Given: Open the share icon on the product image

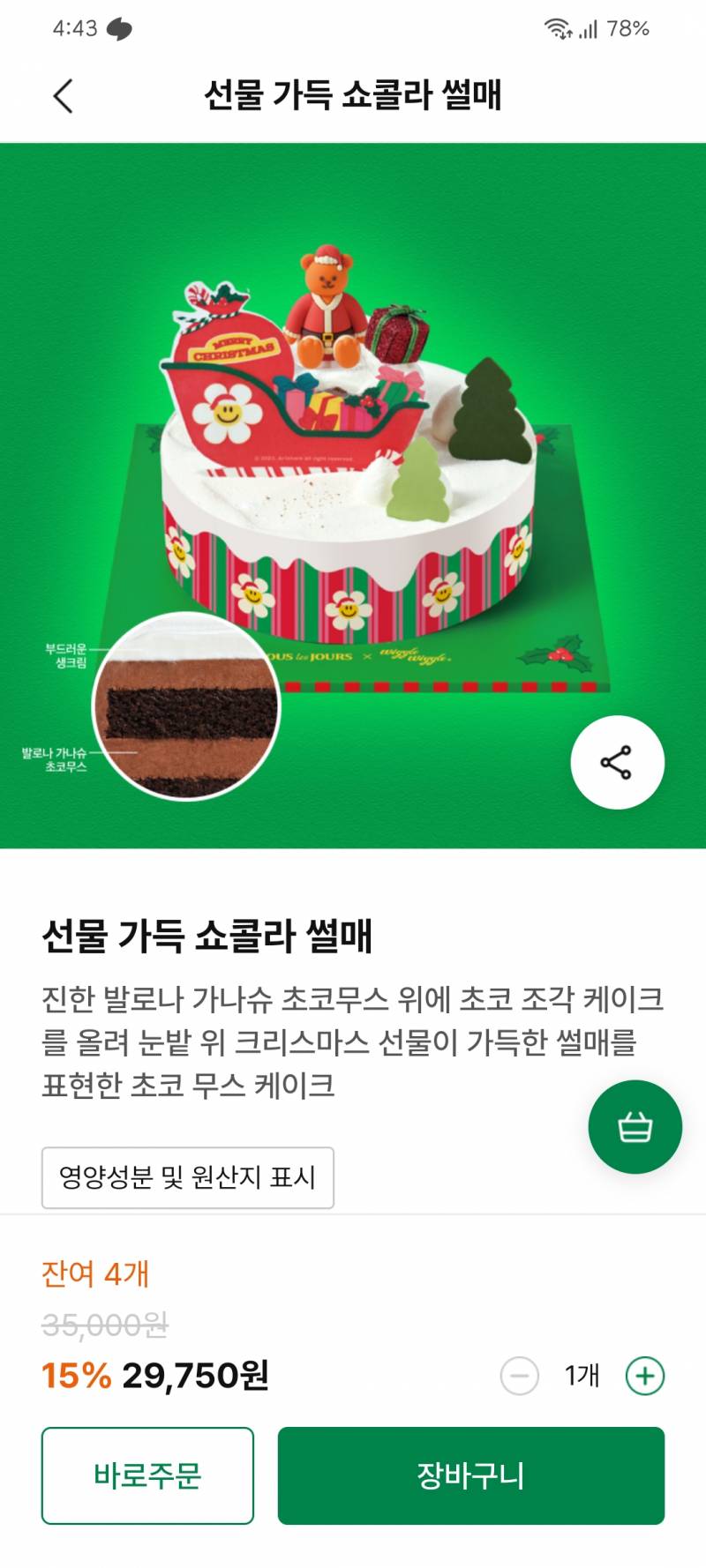Looking at the screenshot, I should coord(618,763).
